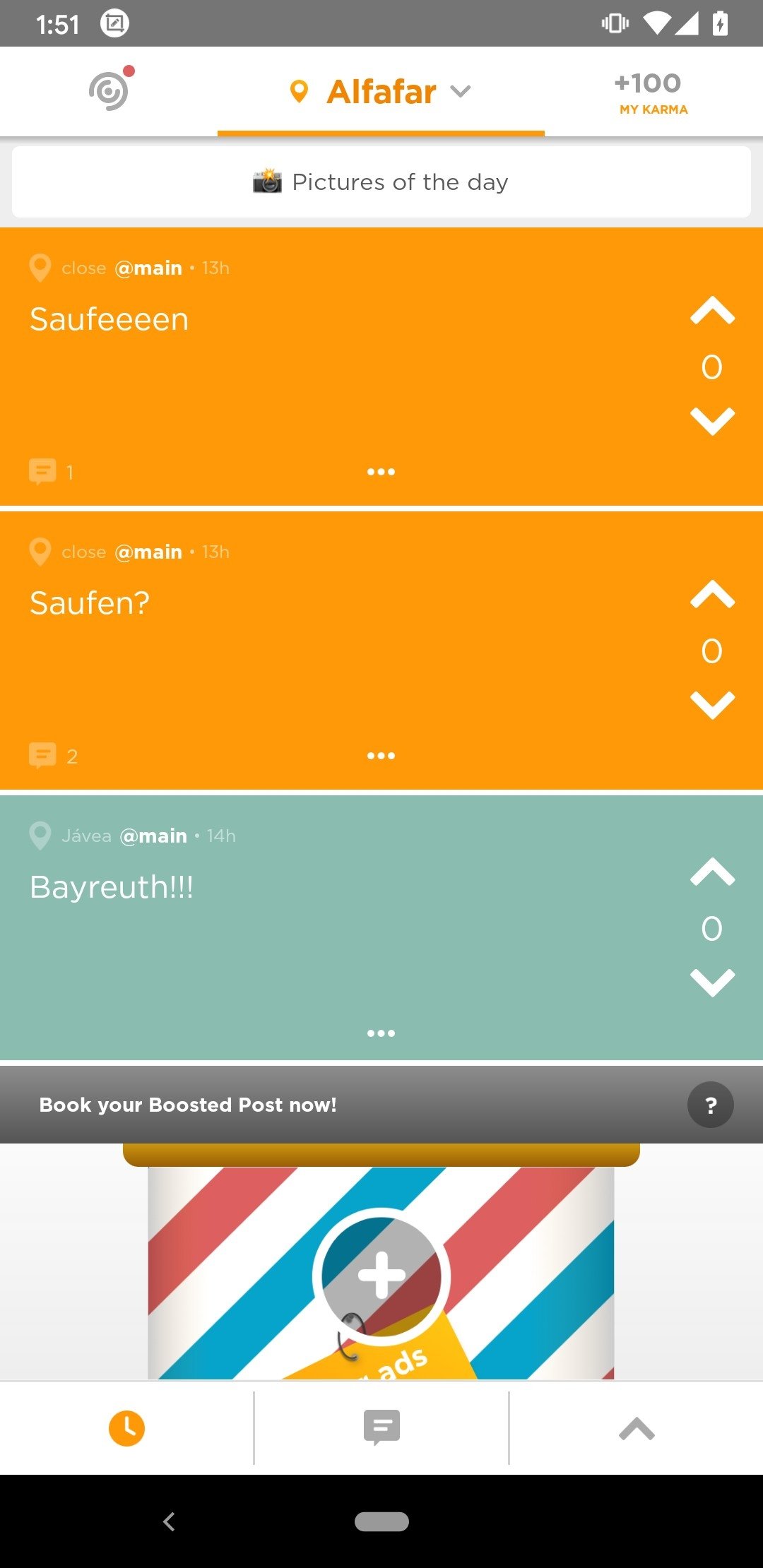Switch to the most commented tab
Image resolution: width=763 pixels, height=1568 pixels.
coord(381,1428)
